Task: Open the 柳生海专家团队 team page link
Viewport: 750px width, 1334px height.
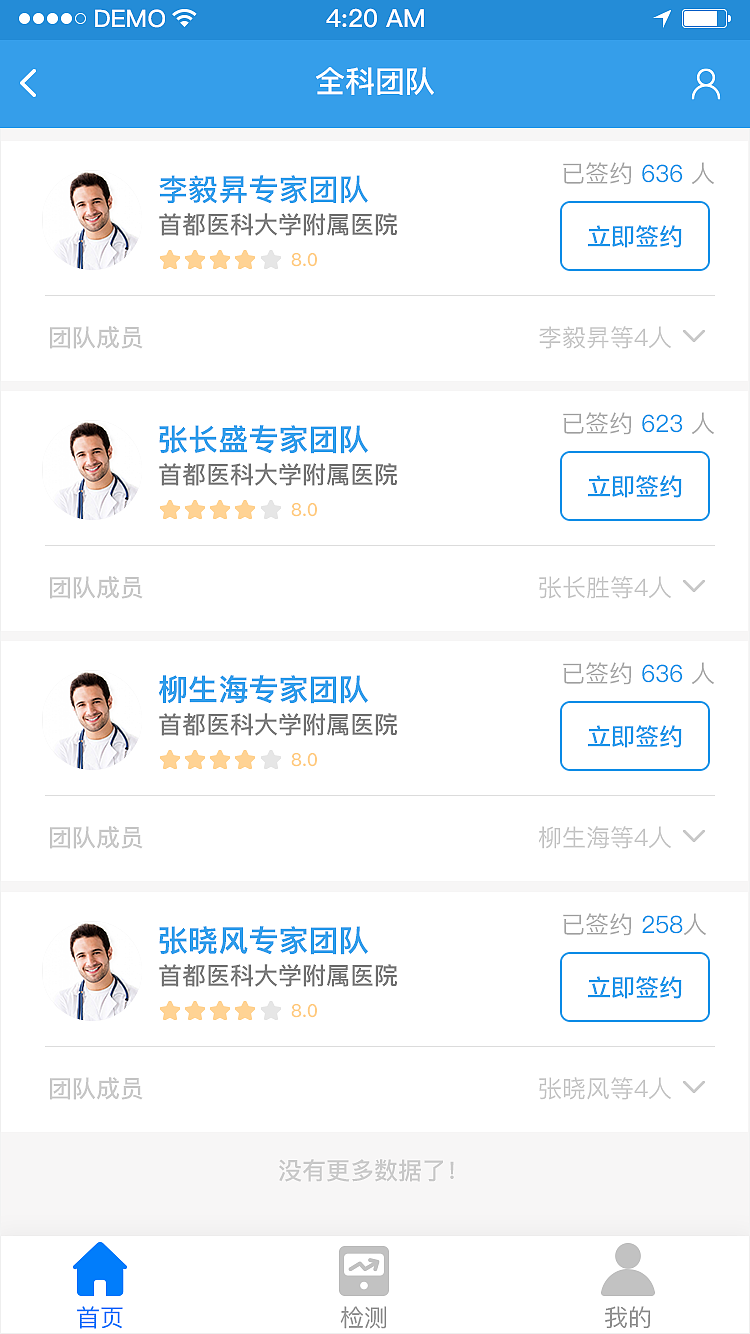Action: 264,690
